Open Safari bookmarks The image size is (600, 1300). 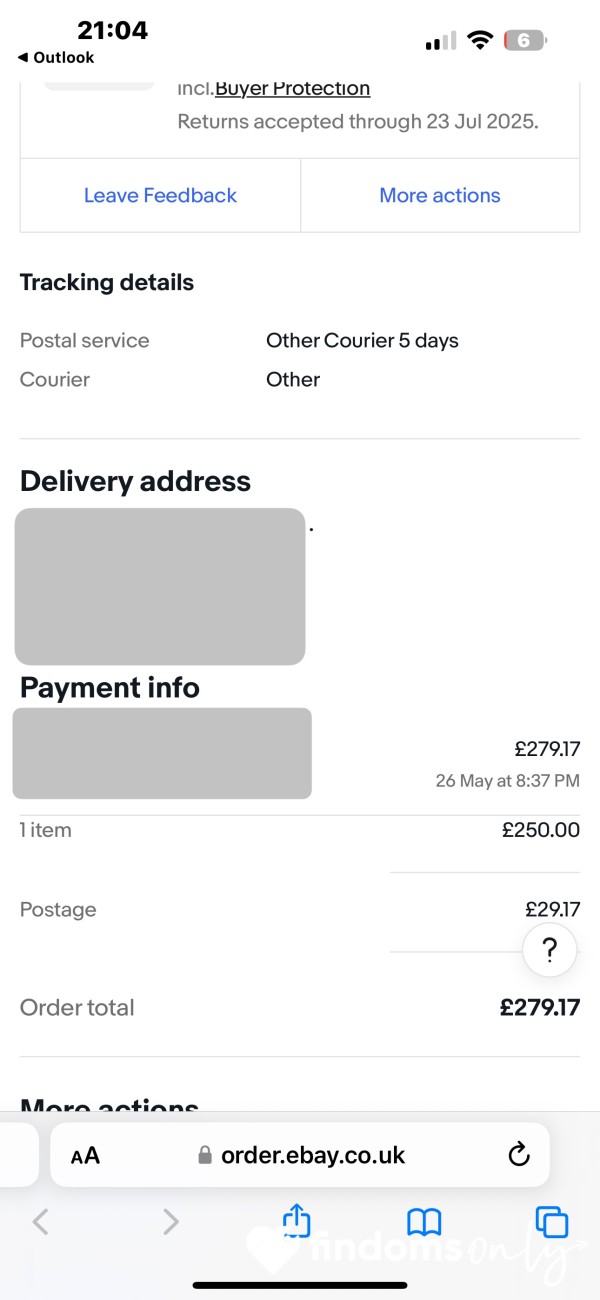(424, 1222)
